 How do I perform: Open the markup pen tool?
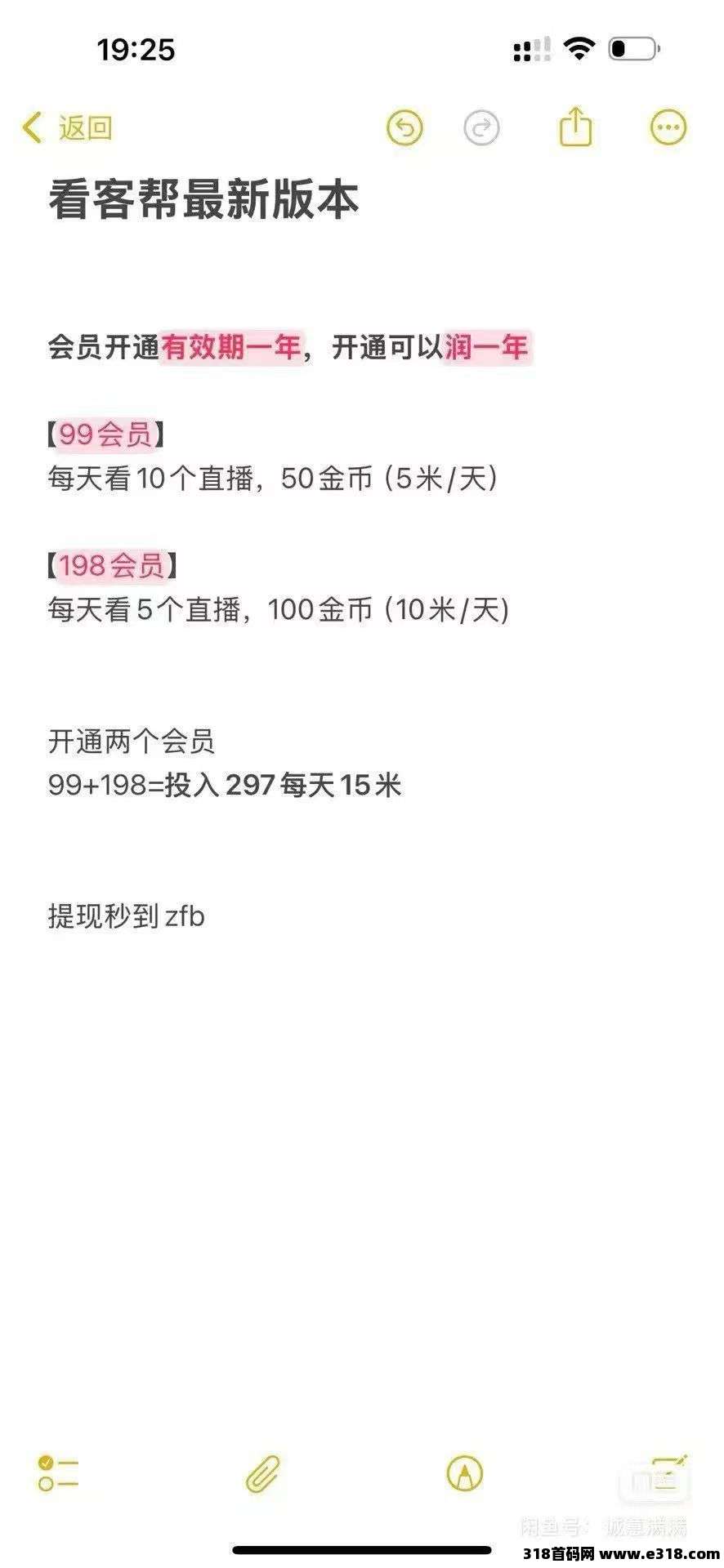(x=464, y=1473)
